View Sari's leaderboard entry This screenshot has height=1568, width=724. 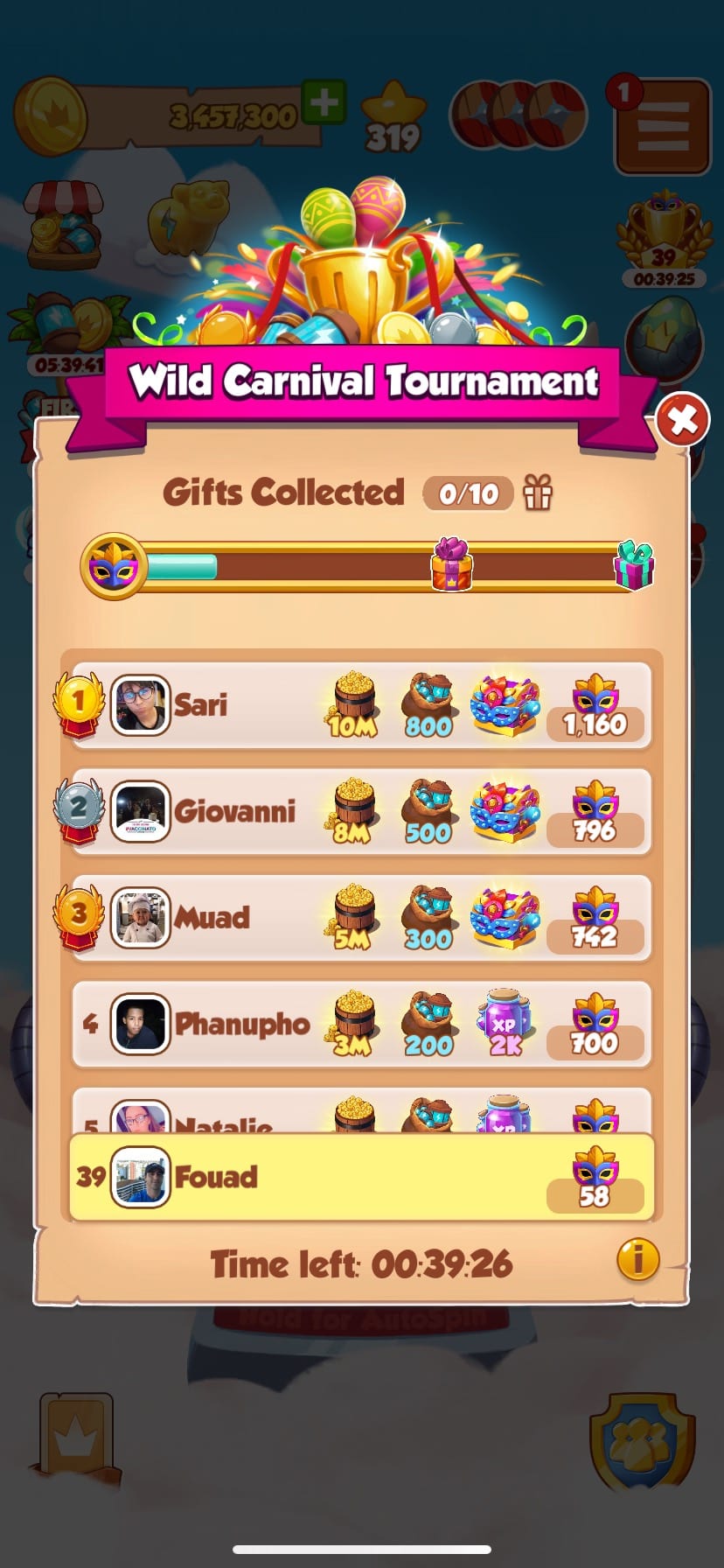pyautogui.click(x=361, y=705)
